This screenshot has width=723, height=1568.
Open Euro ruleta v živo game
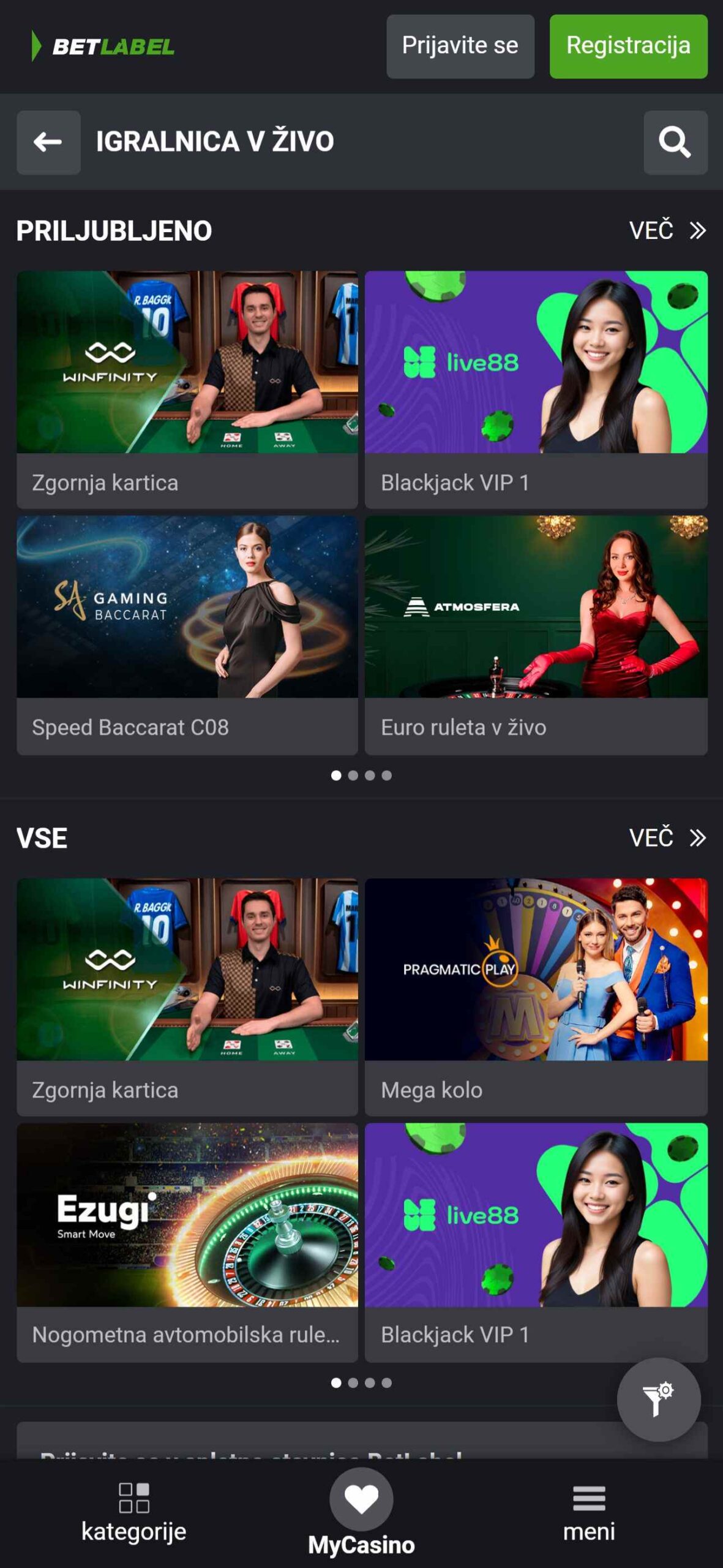click(x=536, y=635)
